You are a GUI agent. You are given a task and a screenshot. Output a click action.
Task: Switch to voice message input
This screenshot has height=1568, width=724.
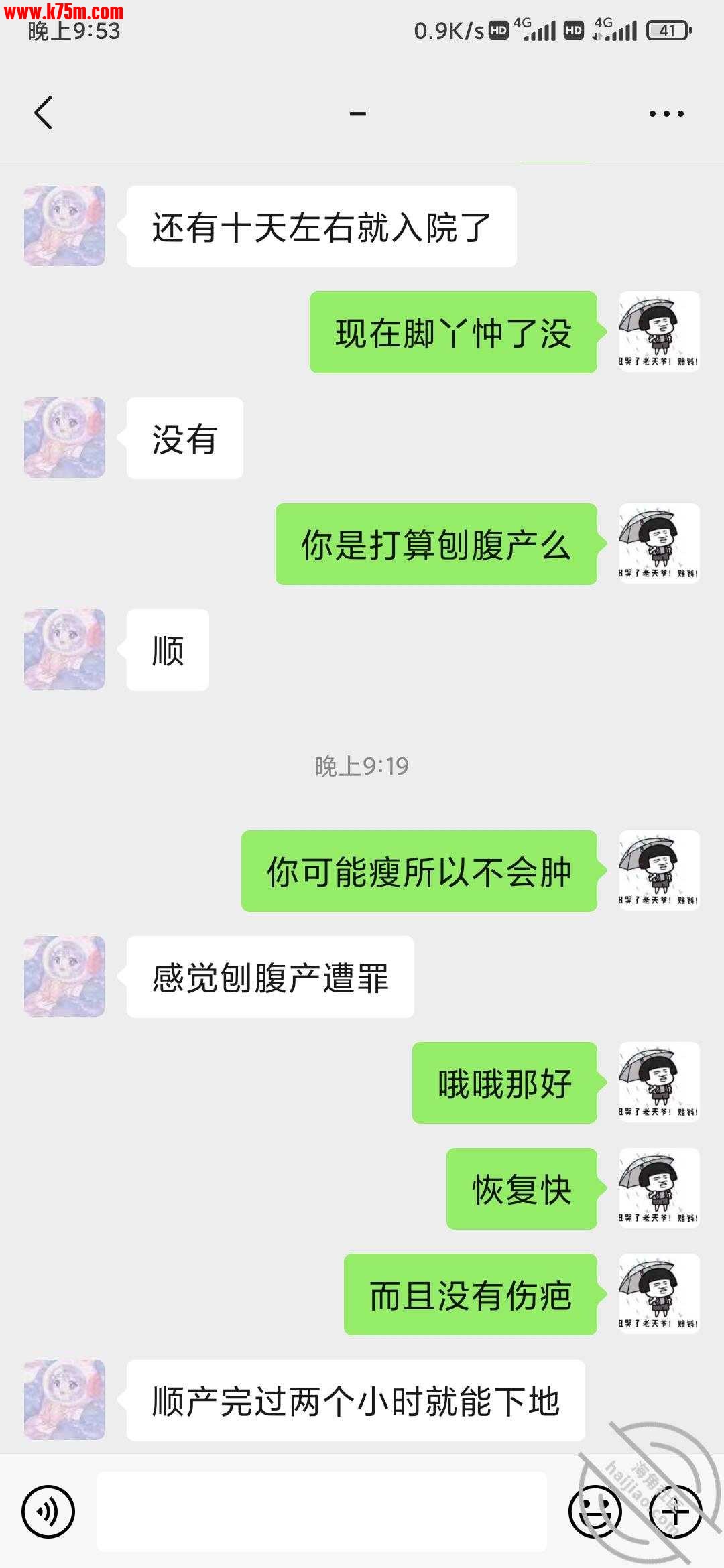(x=48, y=1512)
